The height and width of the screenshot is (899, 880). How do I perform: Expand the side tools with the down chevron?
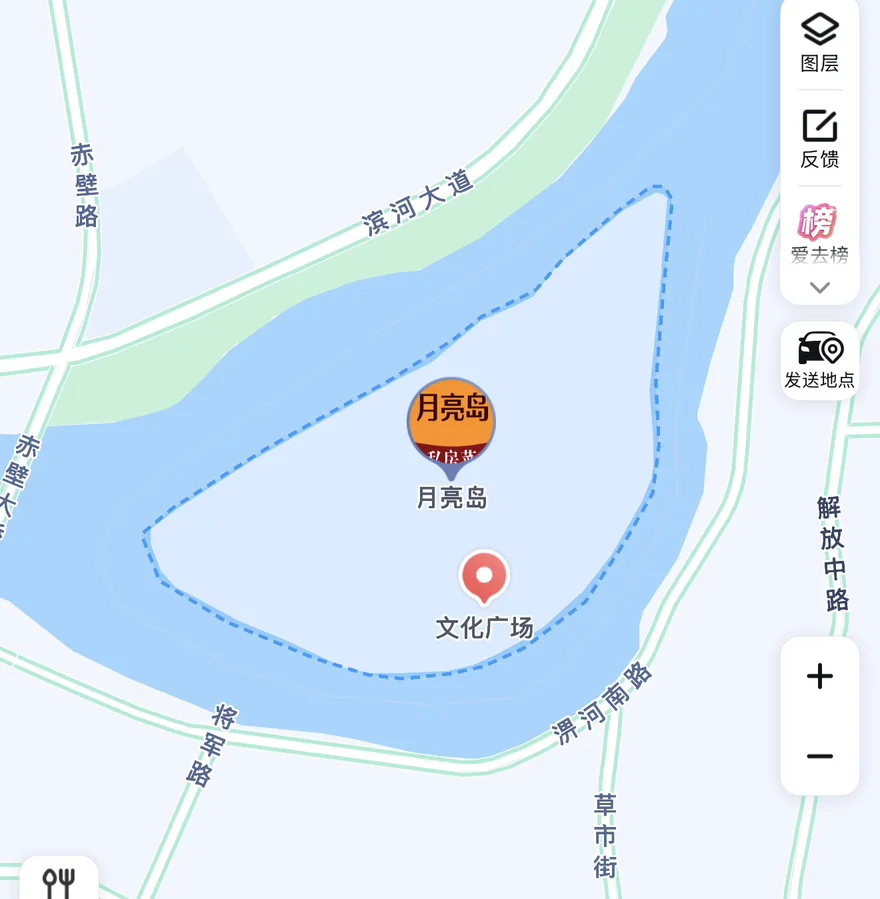819,288
